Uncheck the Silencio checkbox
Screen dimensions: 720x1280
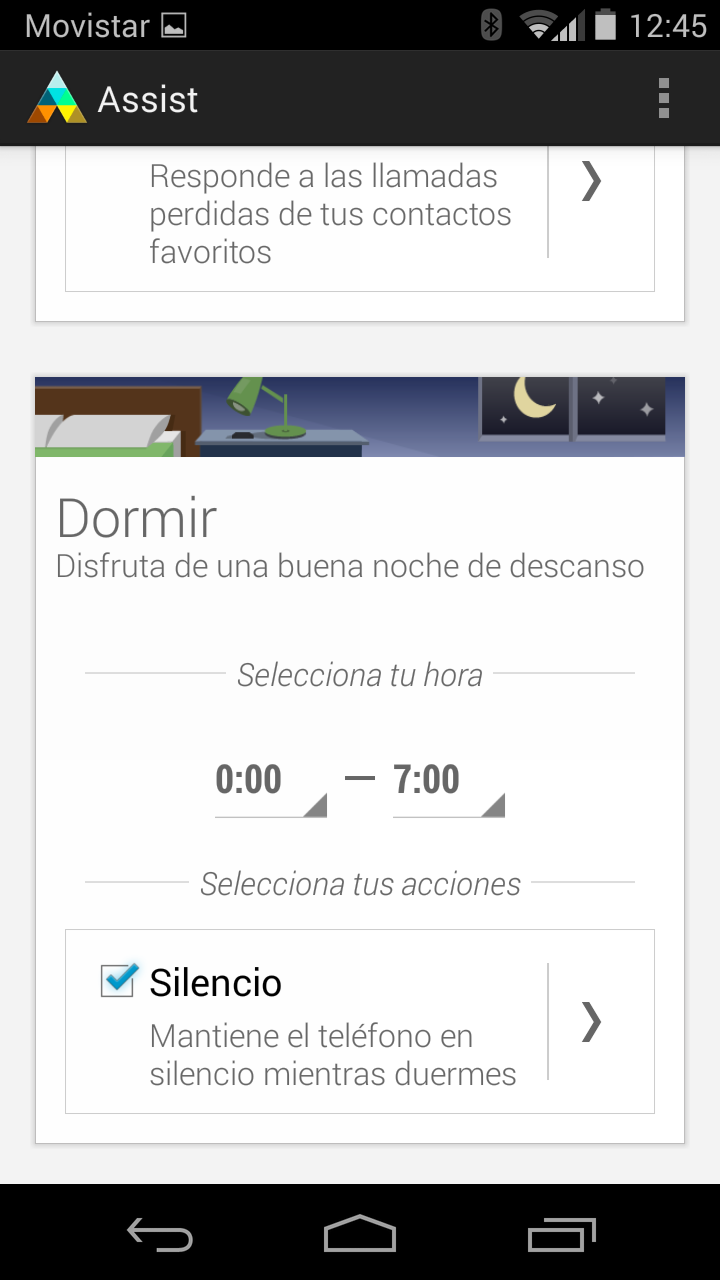pyautogui.click(x=118, y=981)
